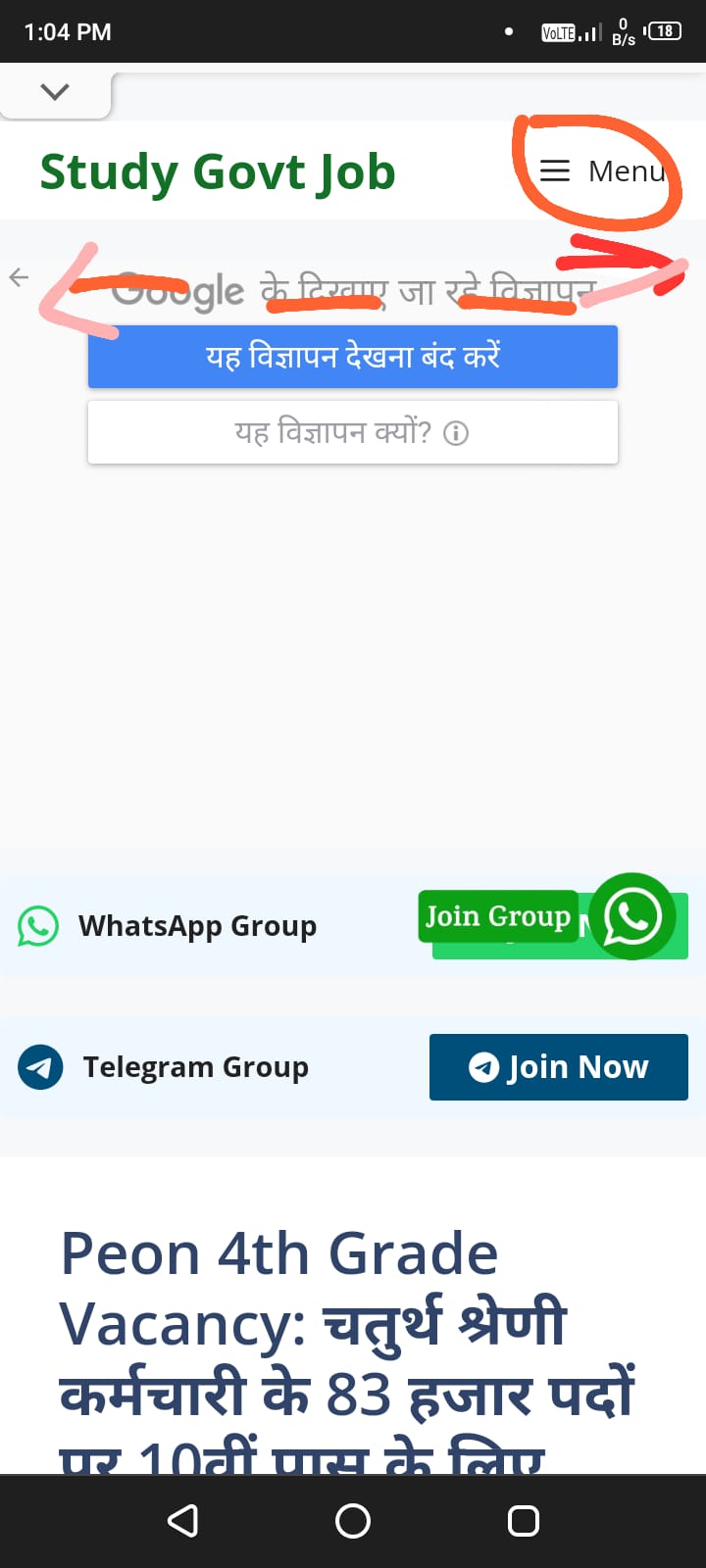The image size is (706, 1568).
Task: Open the Study Govt Job homepage title
Action: [218, 172]
